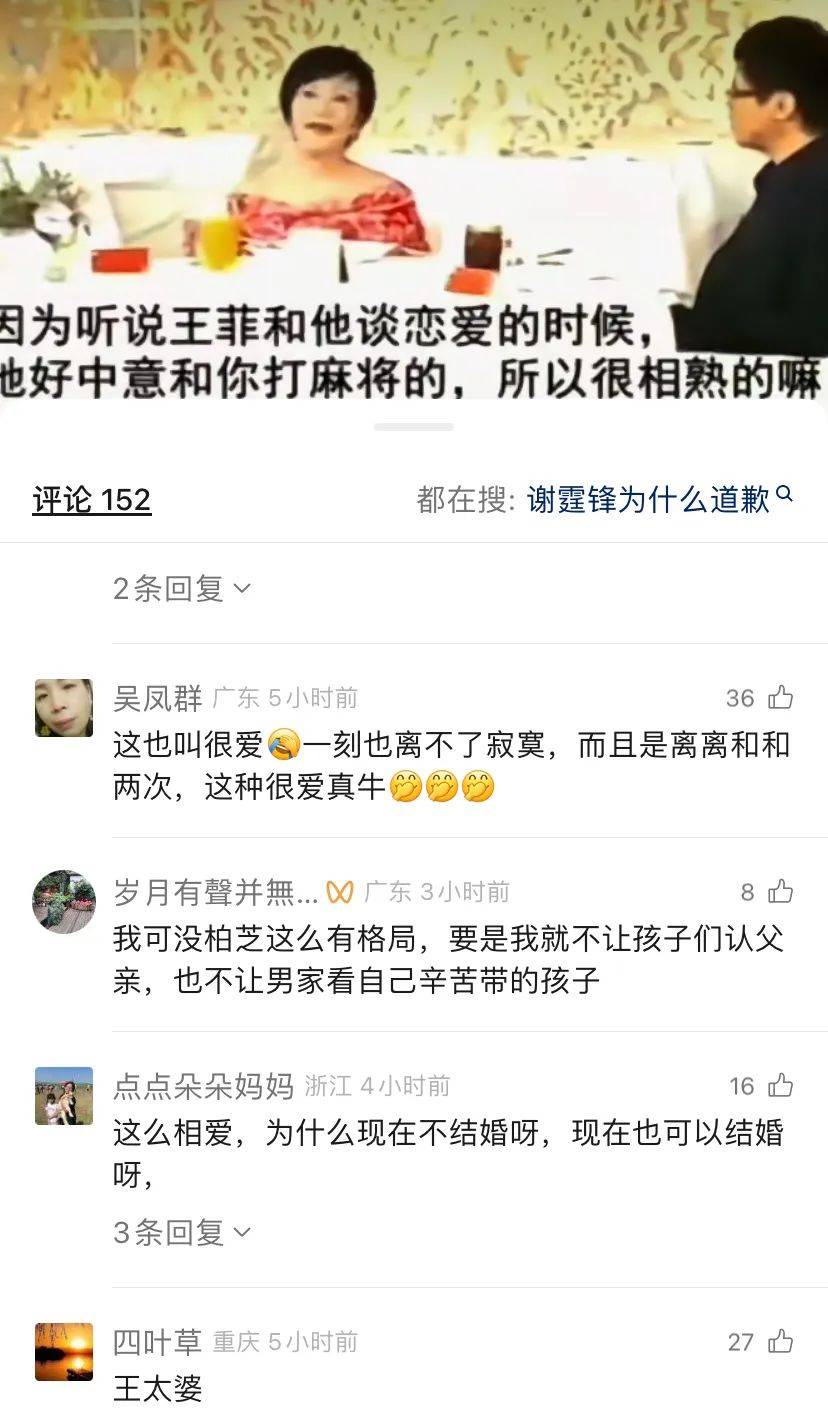Expand the 2条回复 replies
Image resolution: width=828 pixels, height=1418 pixels.
pyautogui.click(x=181, y=589)
